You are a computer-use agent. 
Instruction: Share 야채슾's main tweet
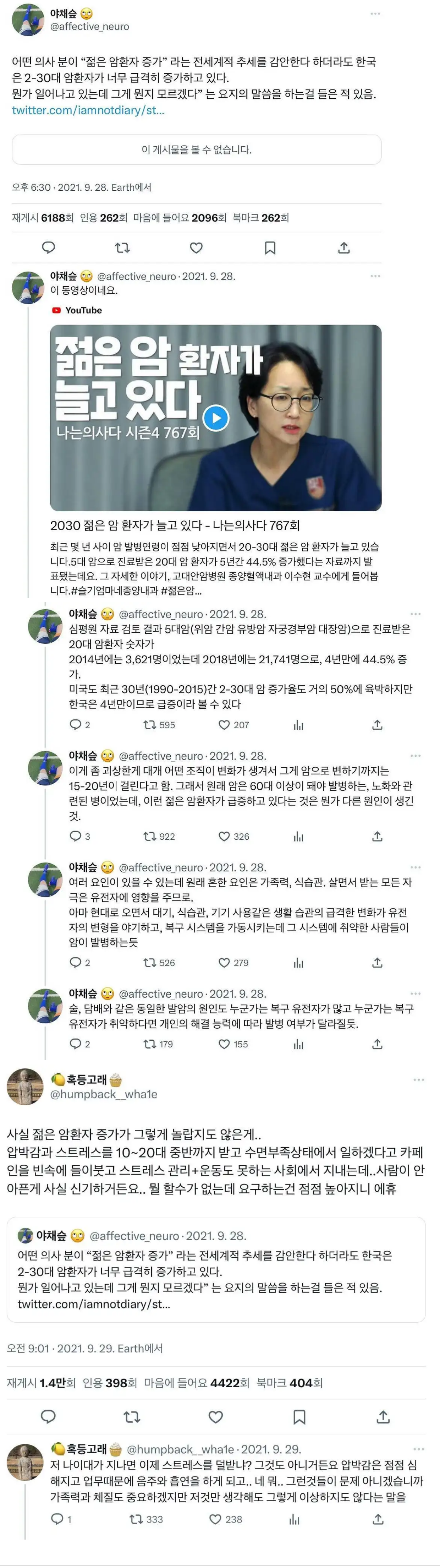coord(344,248)
